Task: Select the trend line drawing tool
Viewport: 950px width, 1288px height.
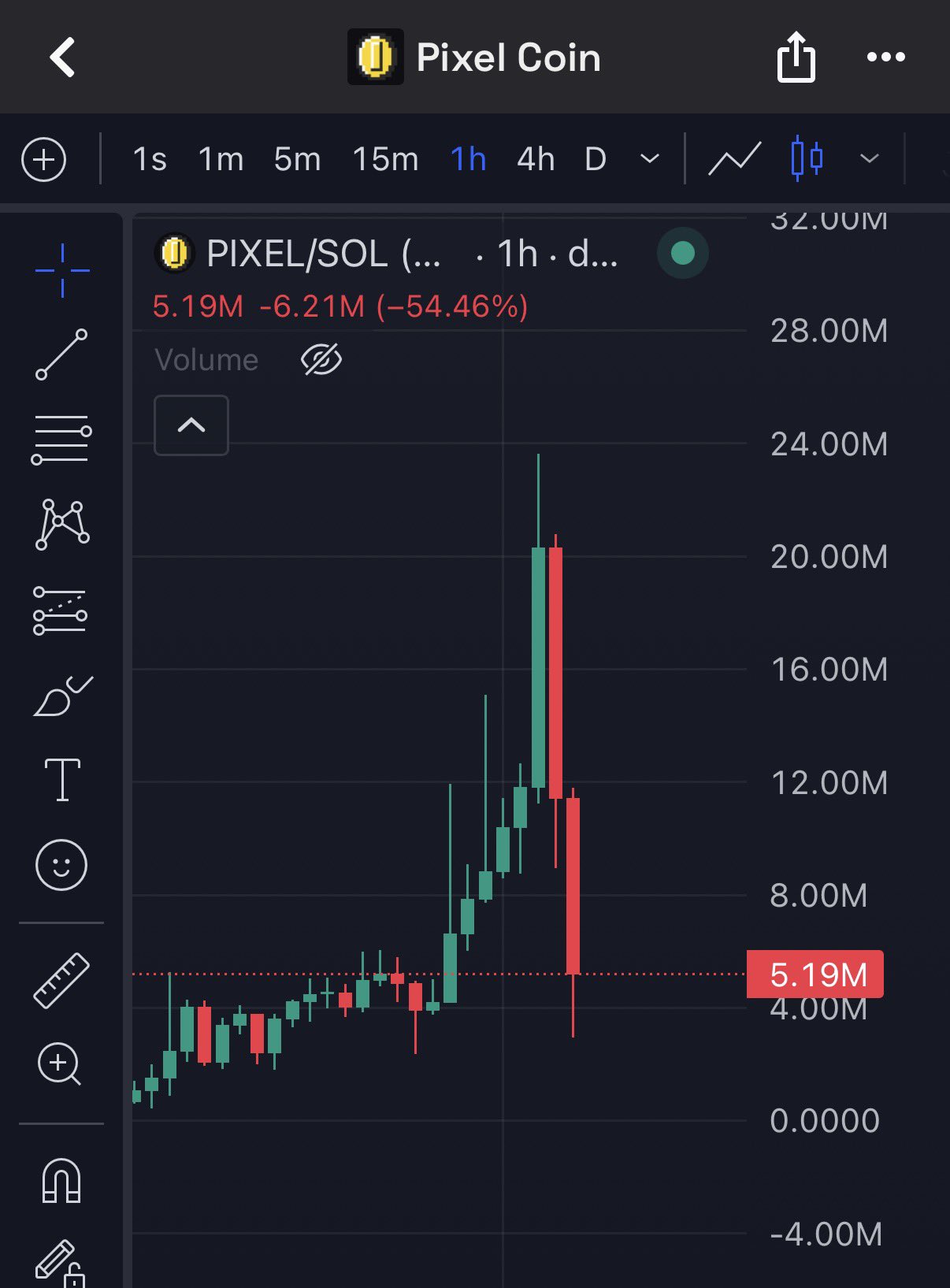Action: pyautogui.click(x=61, y=354)
